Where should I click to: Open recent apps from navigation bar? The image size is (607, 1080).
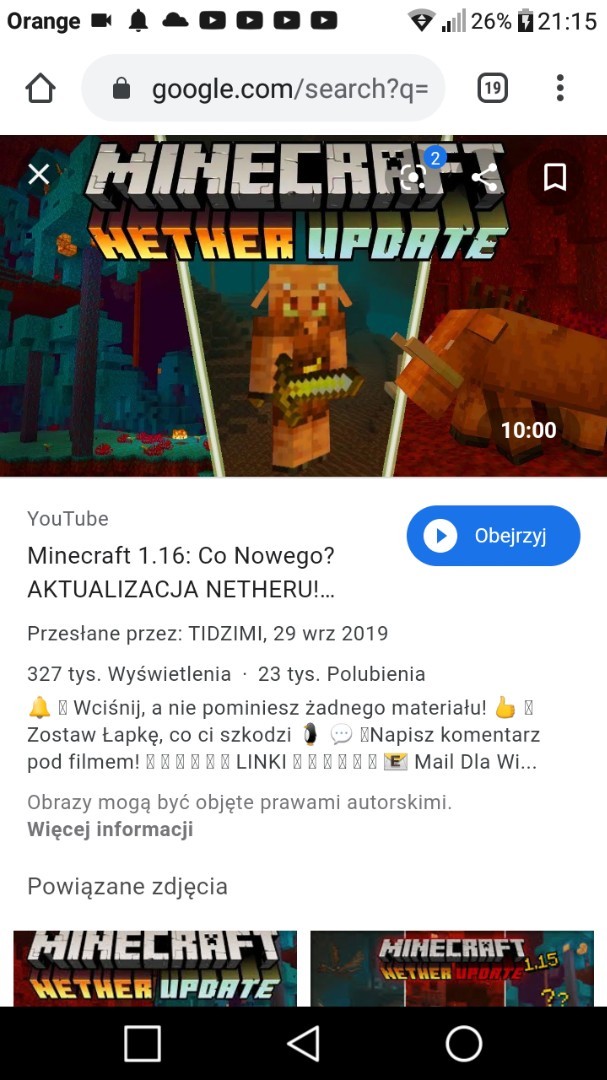(142, 1043)
